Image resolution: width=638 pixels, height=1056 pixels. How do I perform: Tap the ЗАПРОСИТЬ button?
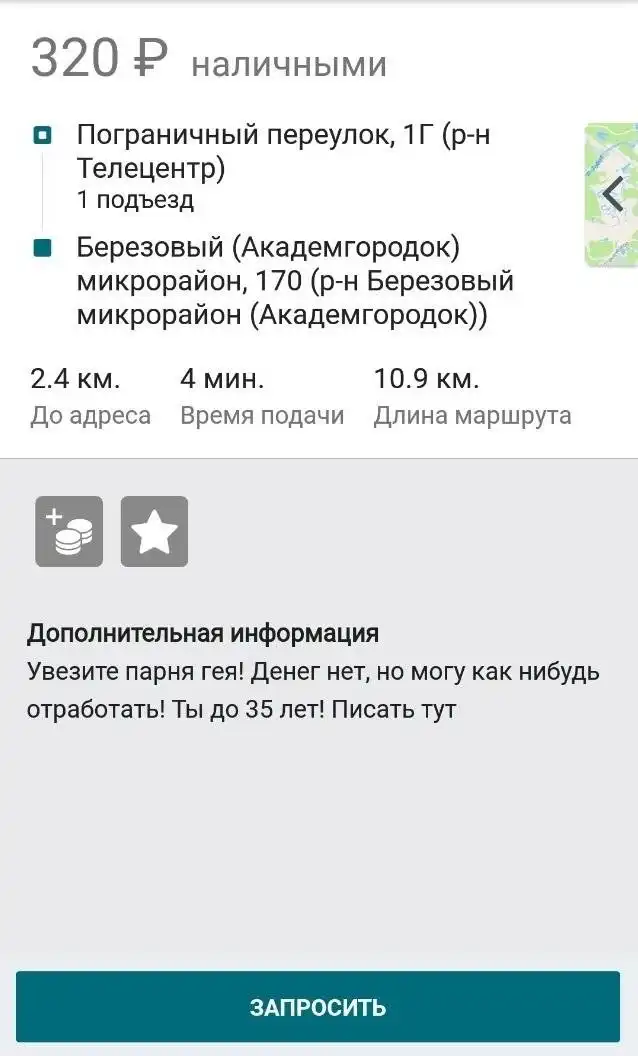coord(318,1006)
